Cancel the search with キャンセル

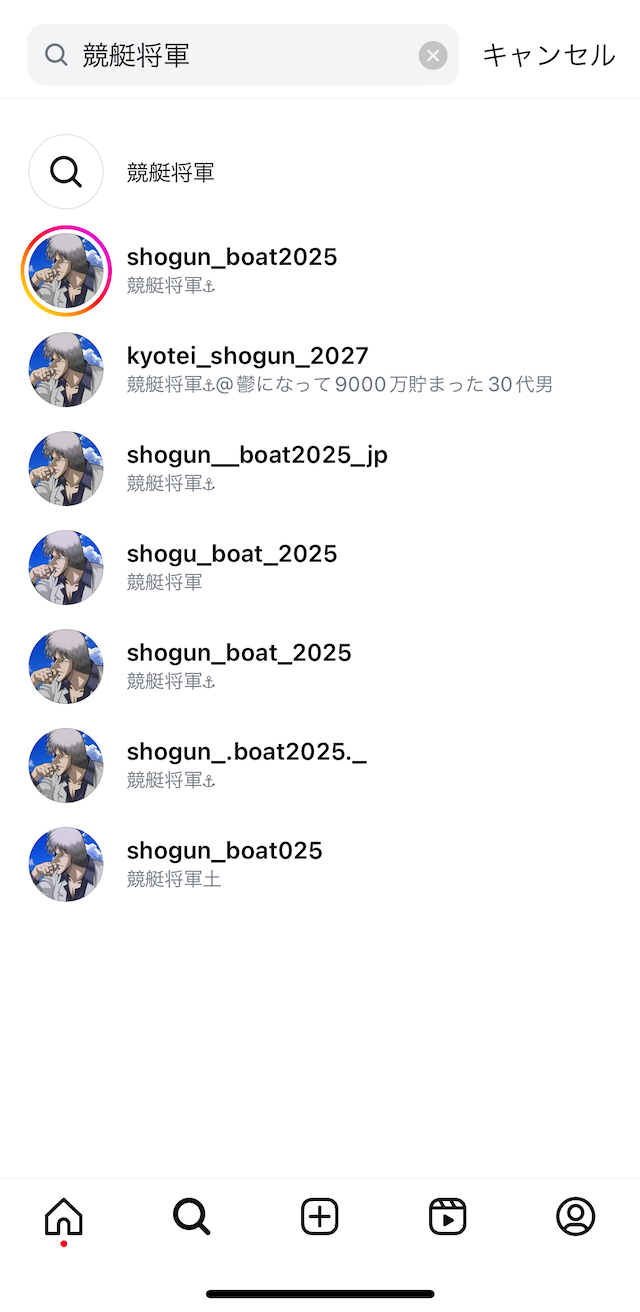tap(548, 55)
